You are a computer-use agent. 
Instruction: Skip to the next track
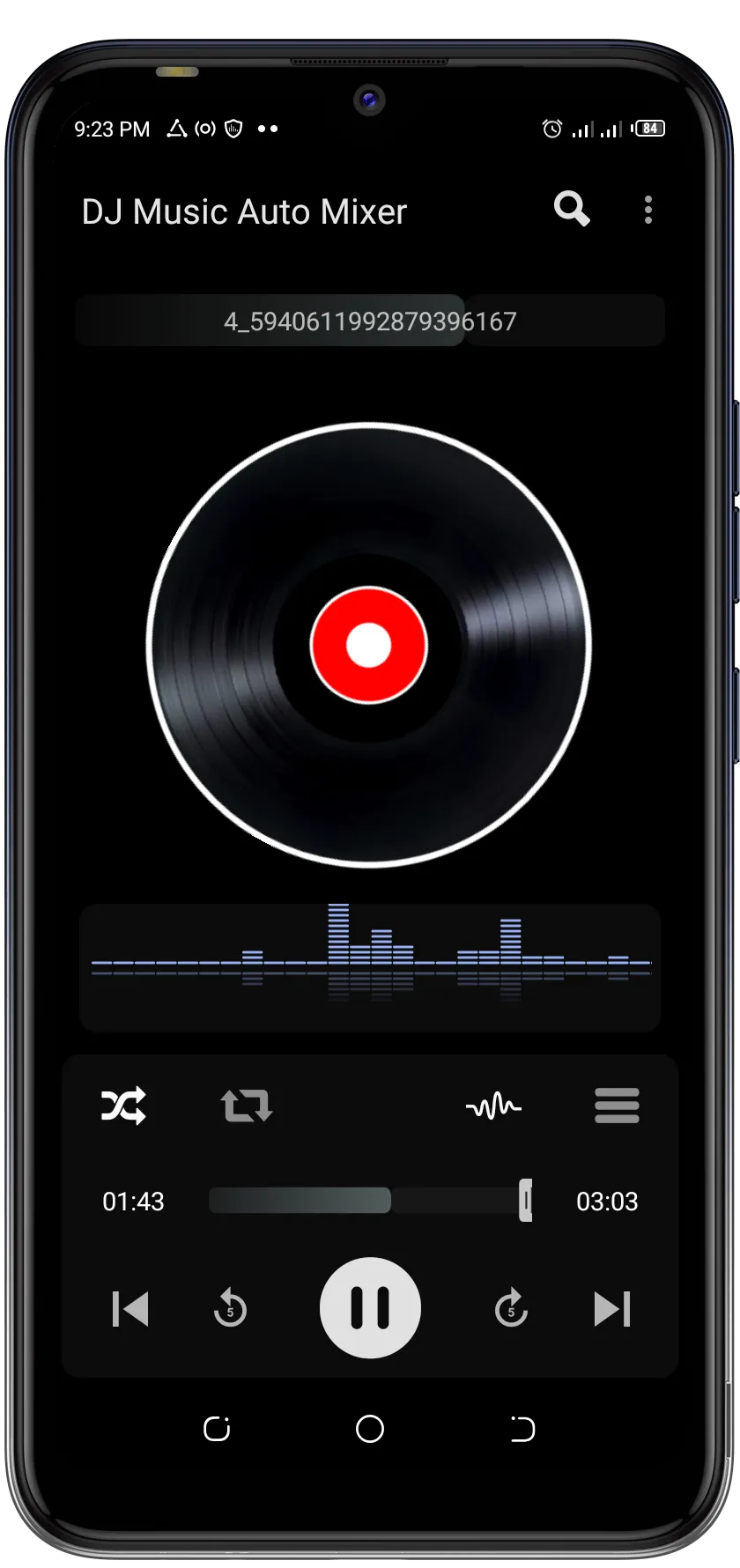click(610, 1308)
